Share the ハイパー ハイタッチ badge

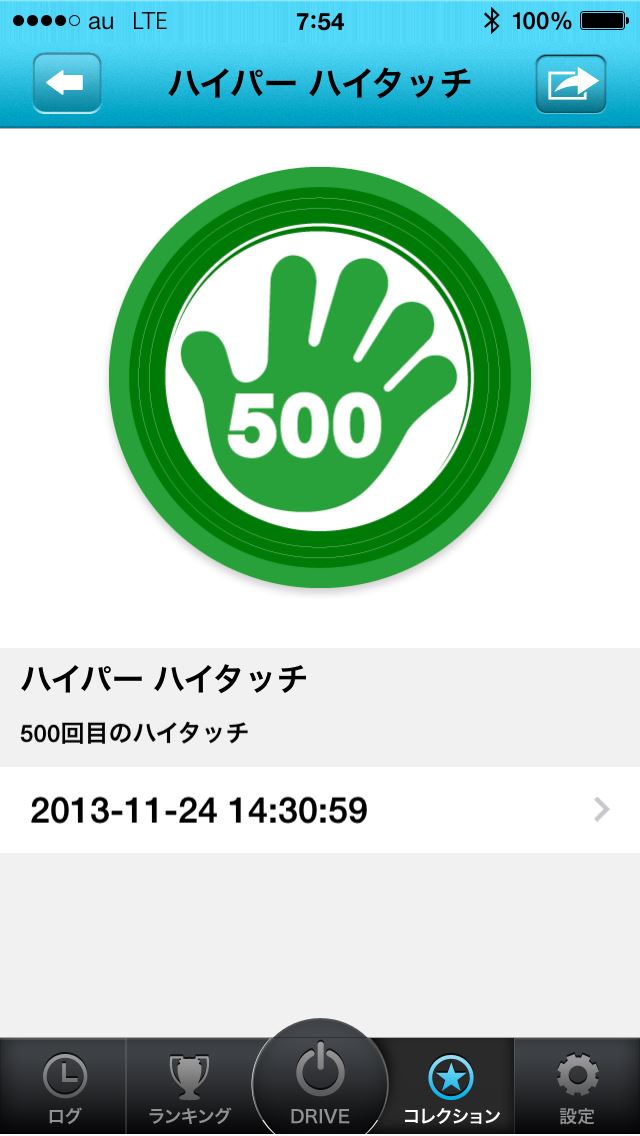(571, 83)
